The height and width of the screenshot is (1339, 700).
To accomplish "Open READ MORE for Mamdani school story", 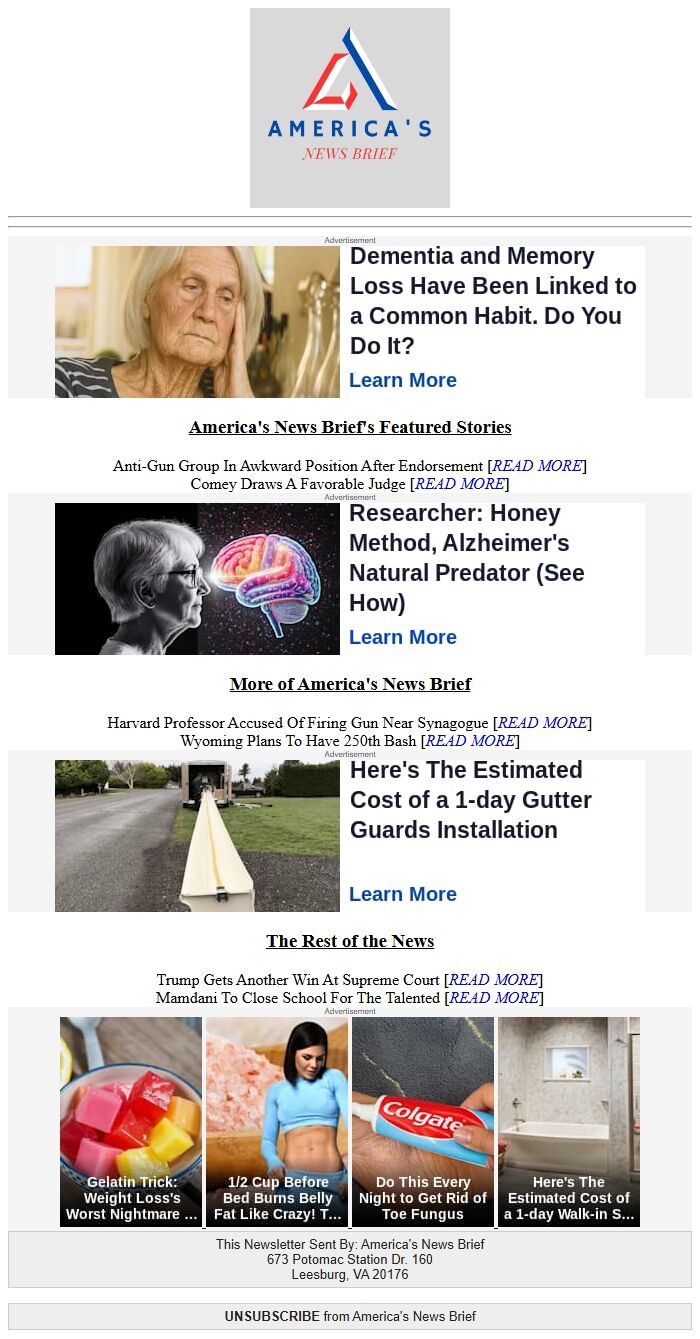I will (494, 998).
